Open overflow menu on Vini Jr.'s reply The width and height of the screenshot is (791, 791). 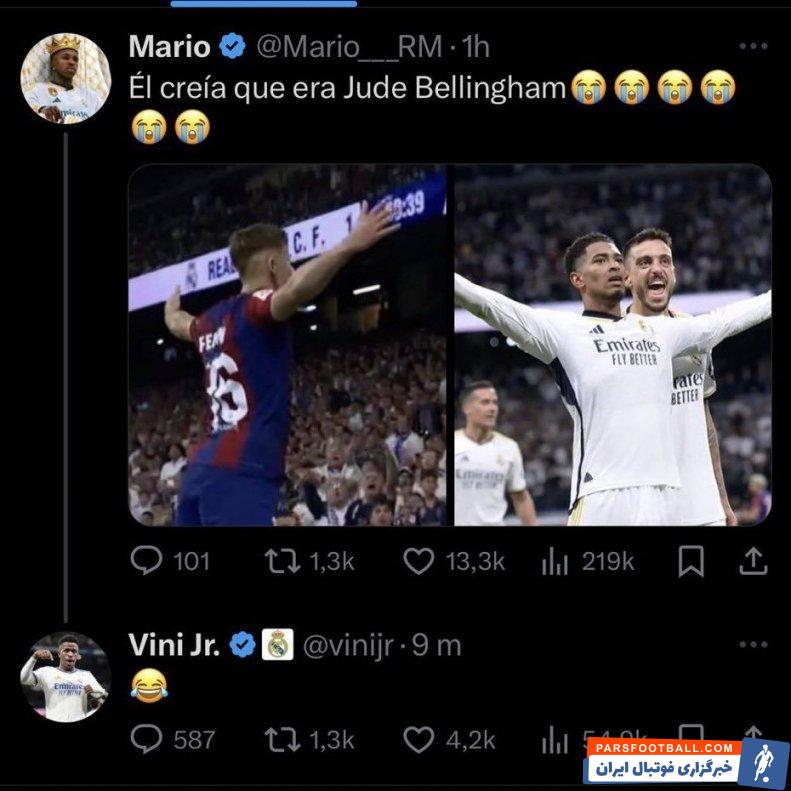click(x=753, y=645)
